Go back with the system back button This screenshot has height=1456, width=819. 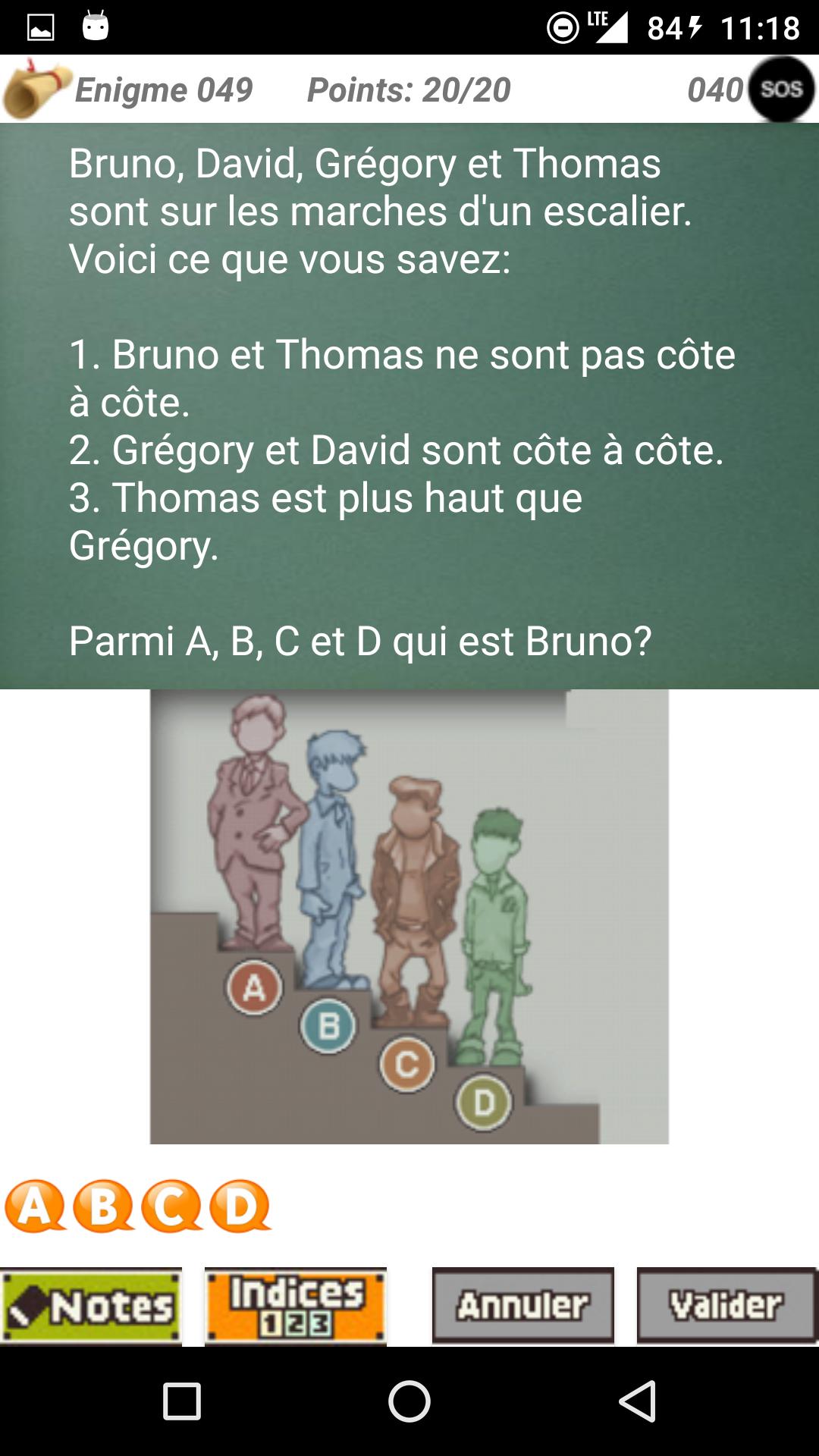coord(637,1401)
